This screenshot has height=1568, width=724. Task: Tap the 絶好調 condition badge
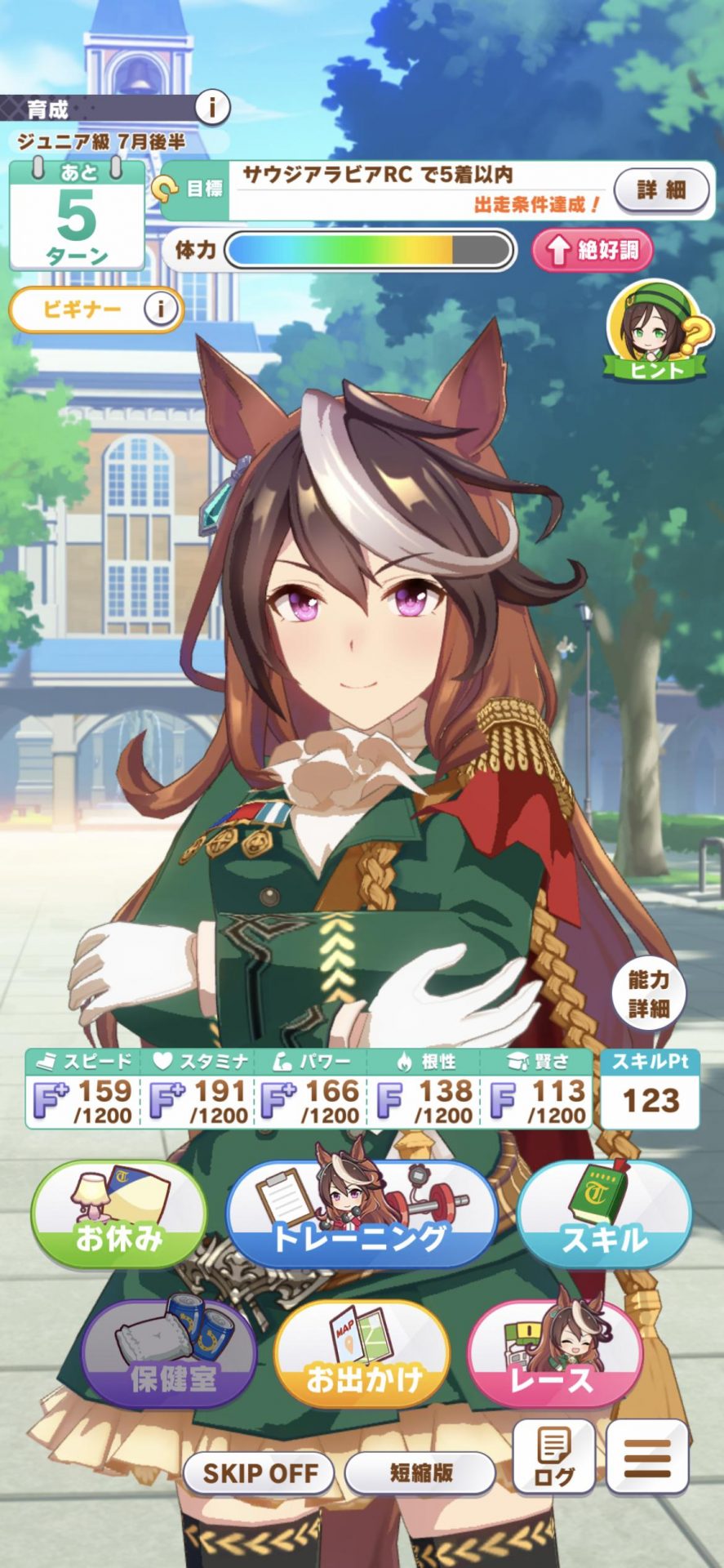pos(593,250)
